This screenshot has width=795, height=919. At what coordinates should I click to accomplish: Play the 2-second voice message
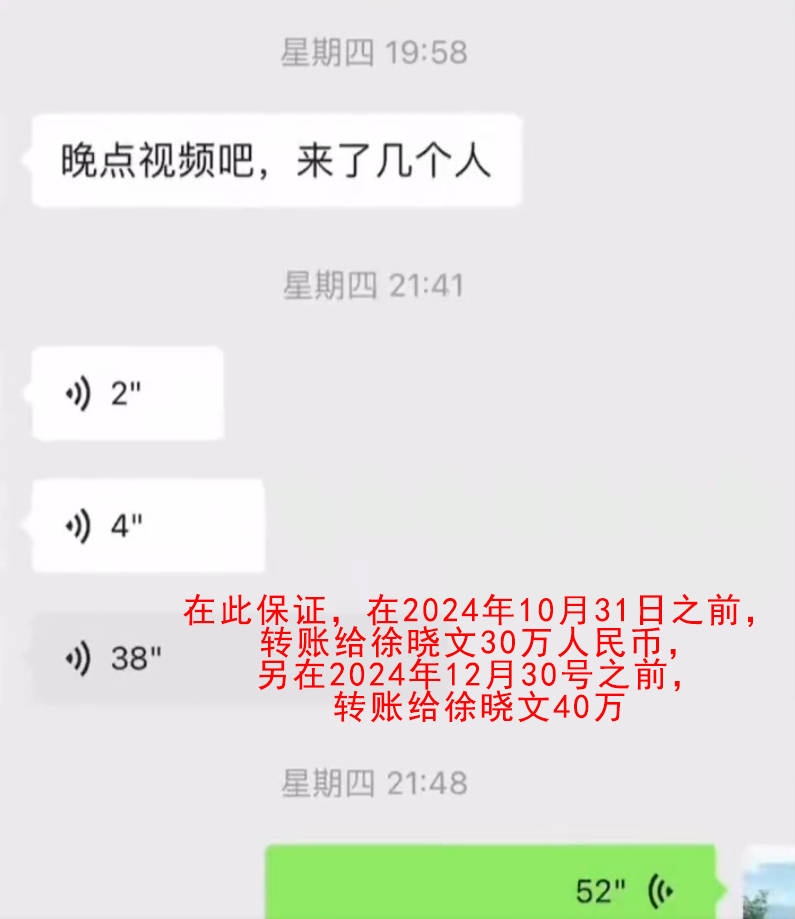coord(127,393)
